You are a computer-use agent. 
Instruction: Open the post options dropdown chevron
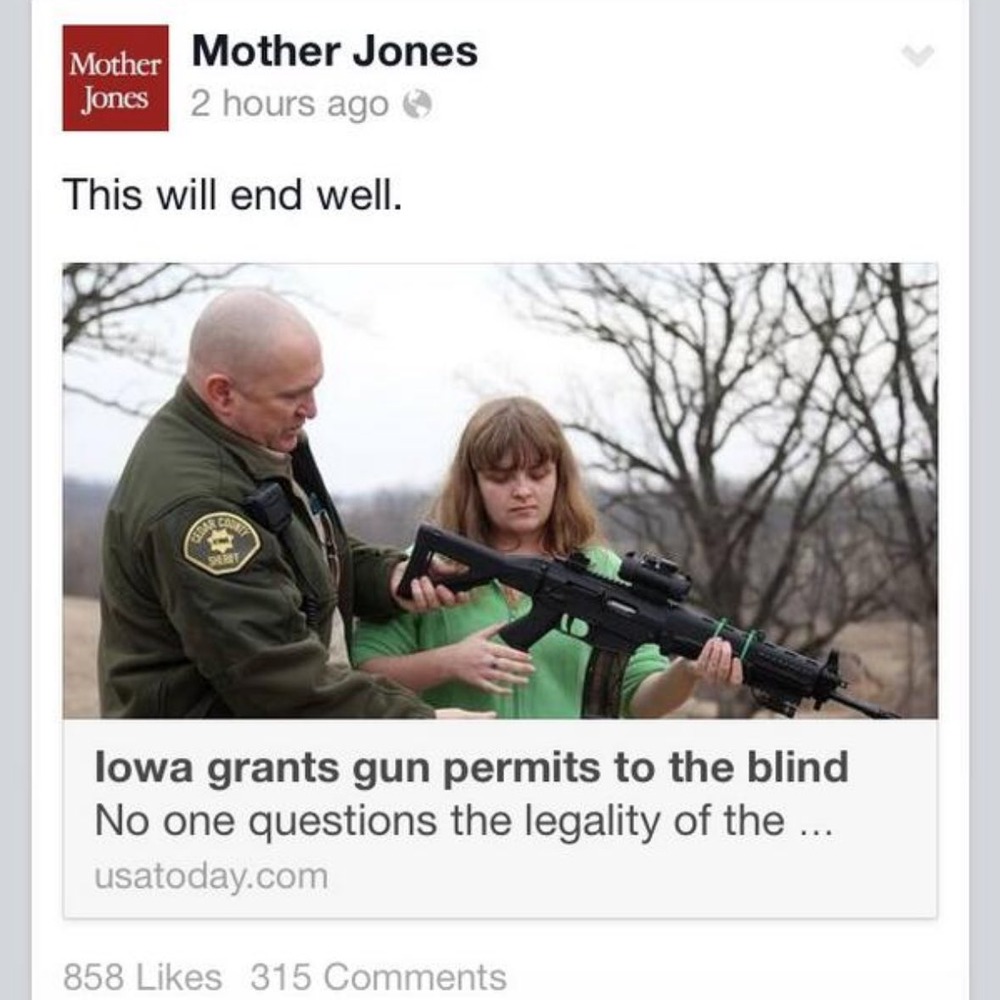tap(916, 57)
